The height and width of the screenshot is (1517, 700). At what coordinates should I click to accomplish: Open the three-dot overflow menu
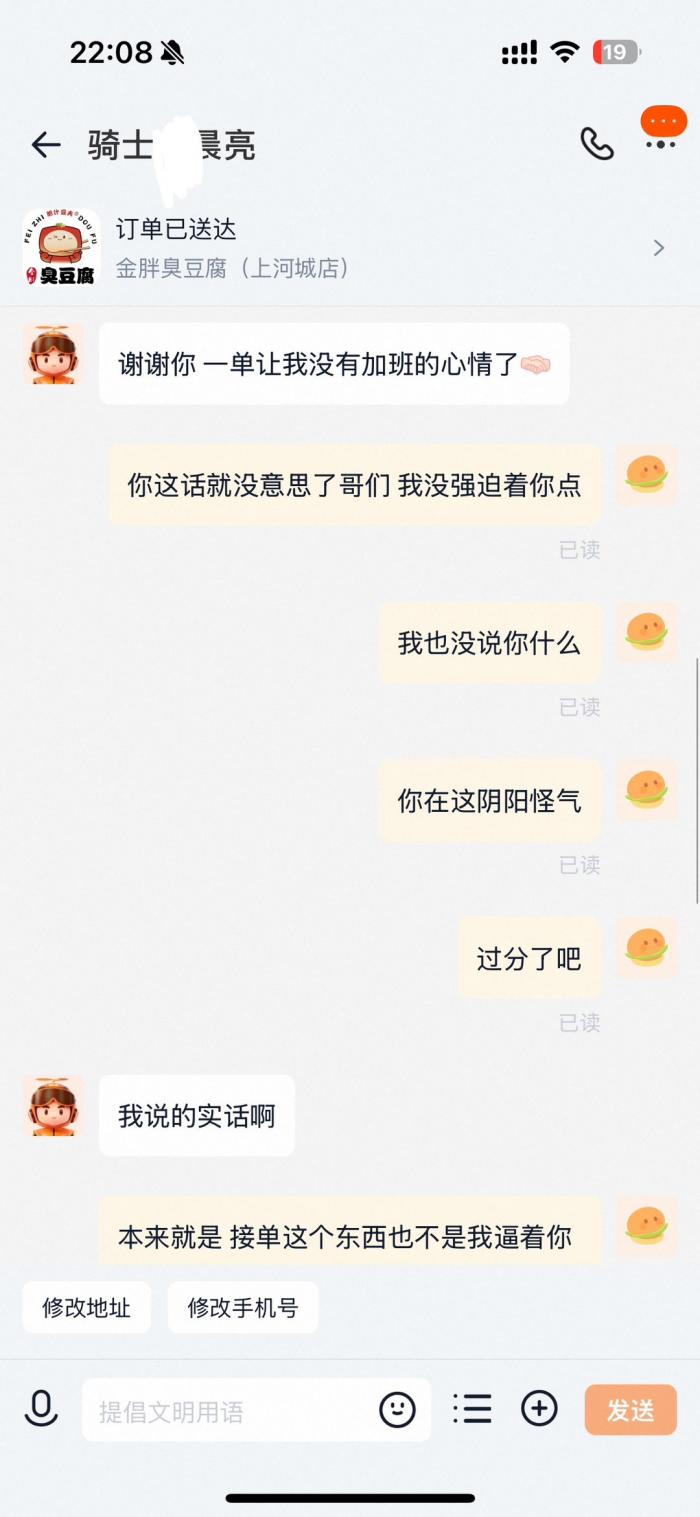(661, 144)
